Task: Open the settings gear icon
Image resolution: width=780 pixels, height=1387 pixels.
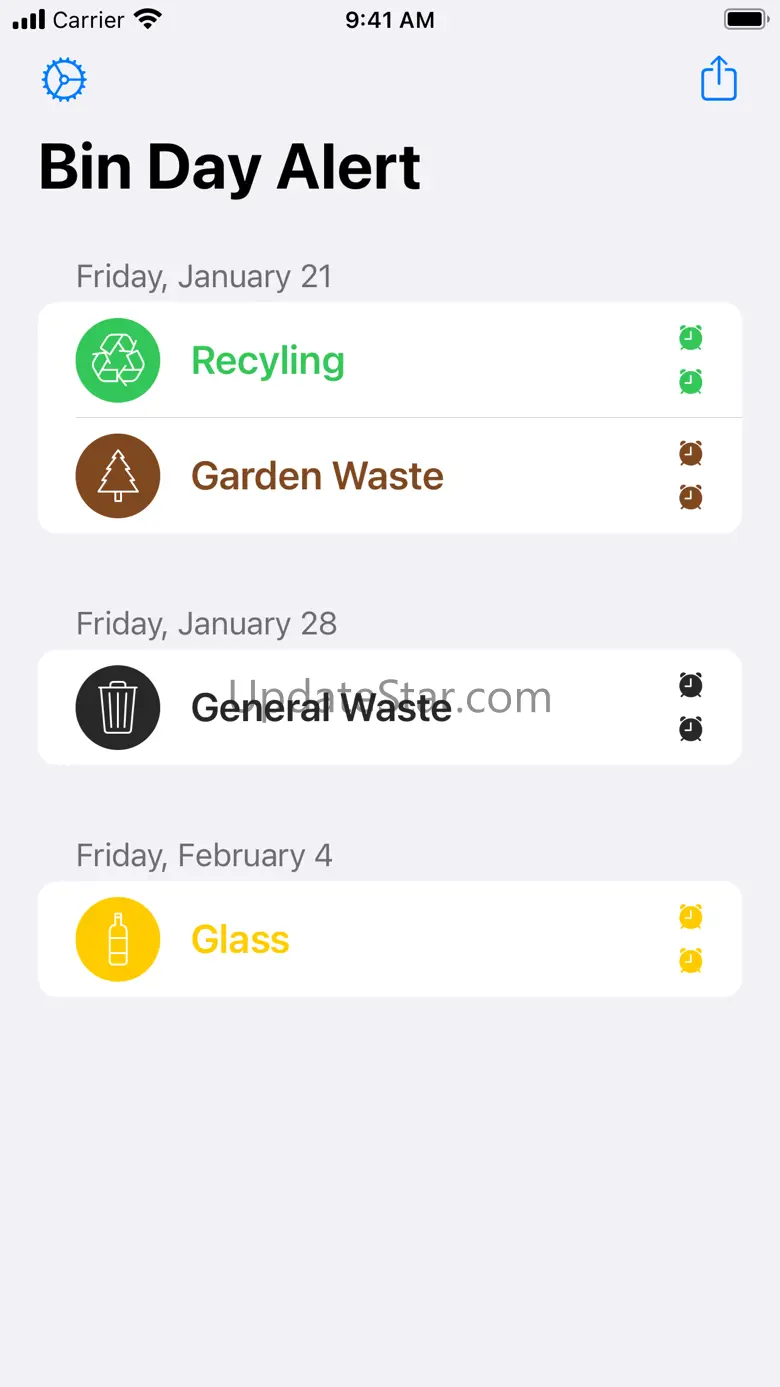Action: (64, 80)
